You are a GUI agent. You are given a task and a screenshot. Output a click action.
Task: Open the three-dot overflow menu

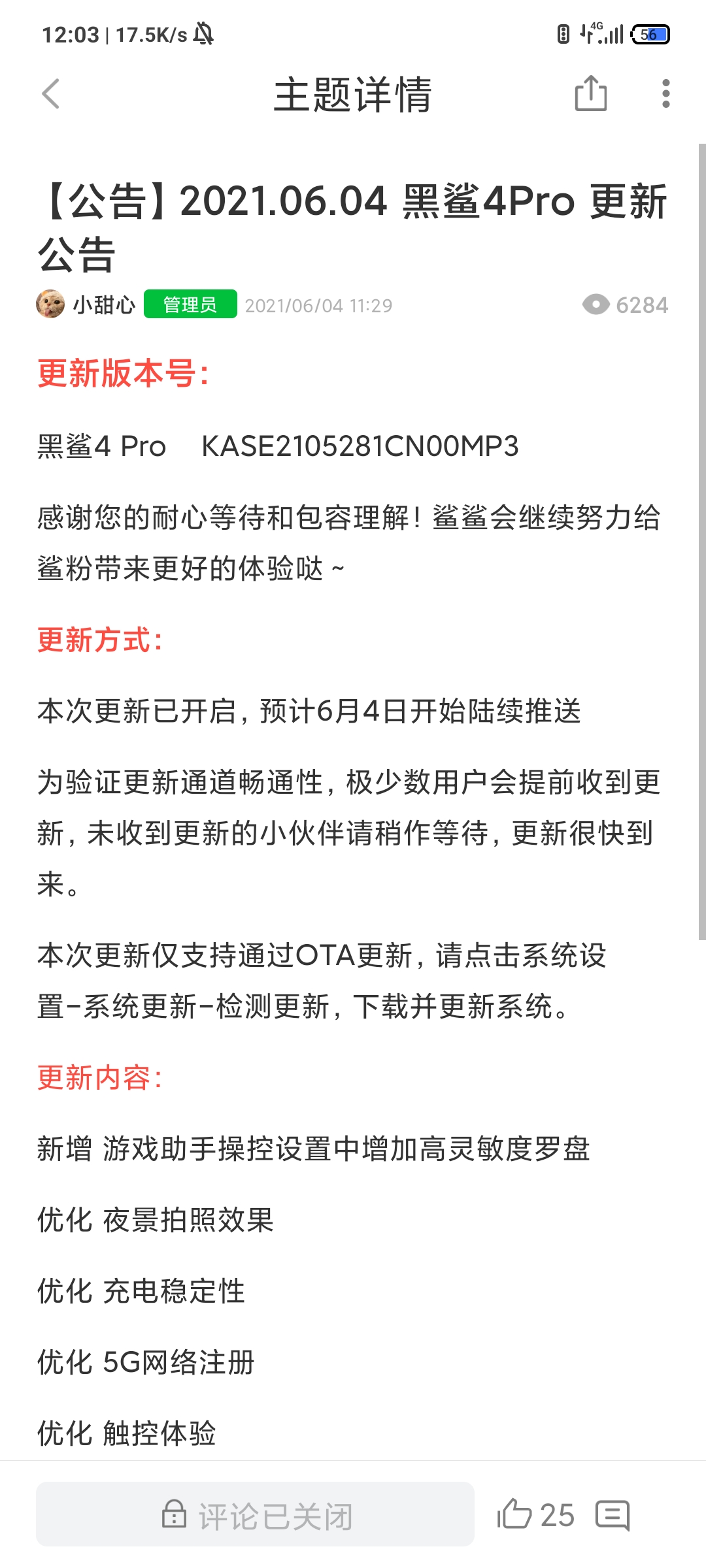click(665, 93)
